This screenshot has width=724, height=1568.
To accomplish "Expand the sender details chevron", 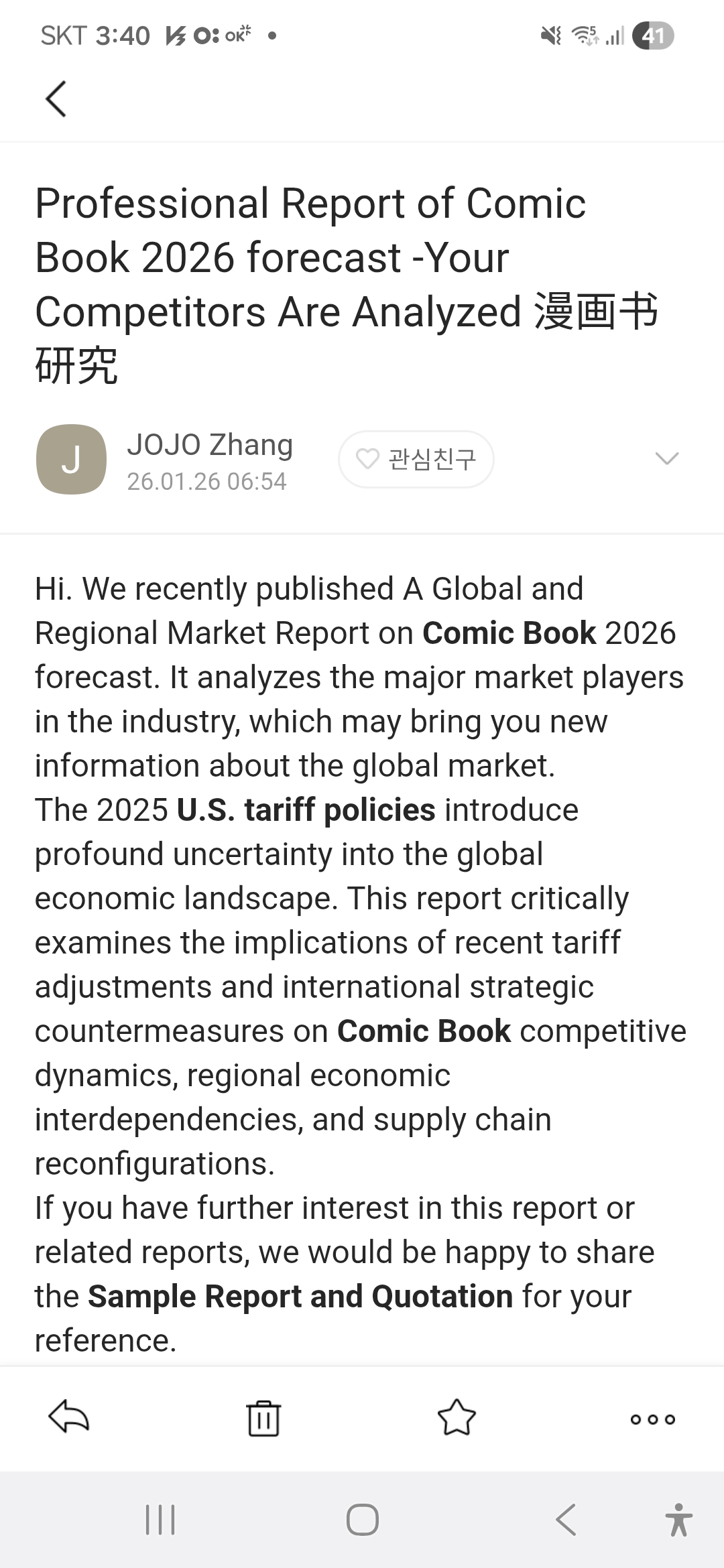I will pyautogui.click(x=666, y=458).
